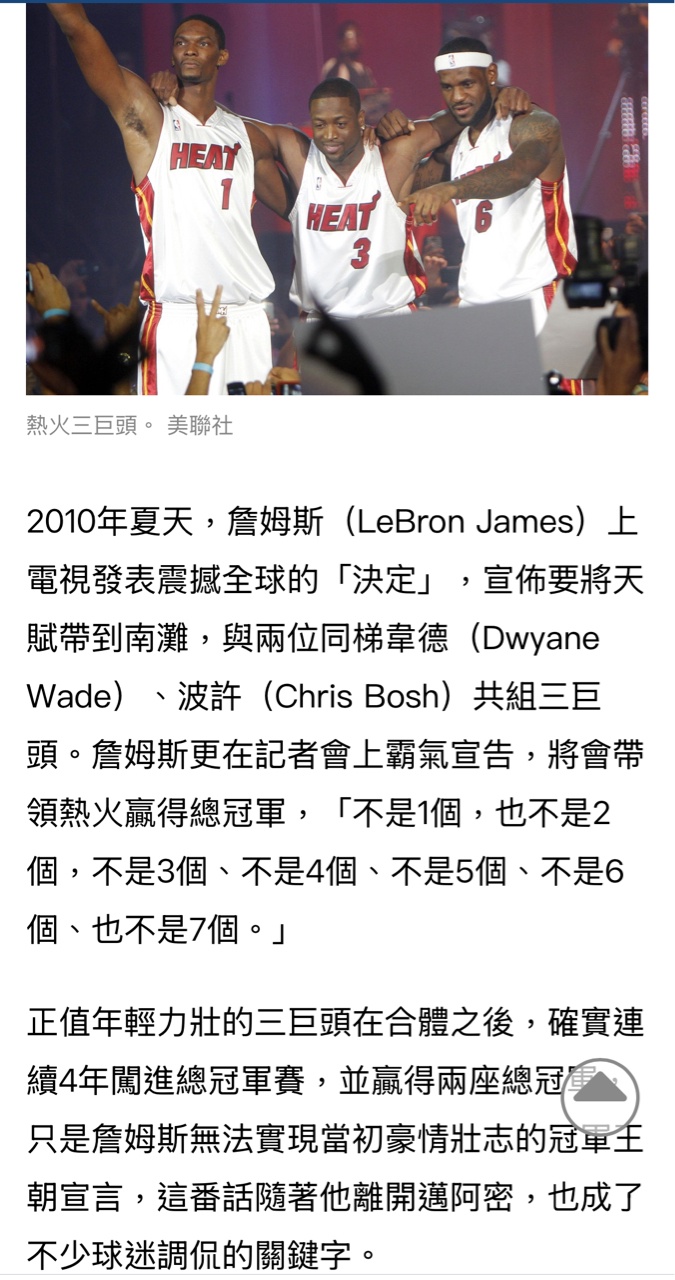The height and width of the screenshot is (1280, 675).
Task: Open the Heat Big Three photo
Action: pyautogui.click(x=337, y=199)
